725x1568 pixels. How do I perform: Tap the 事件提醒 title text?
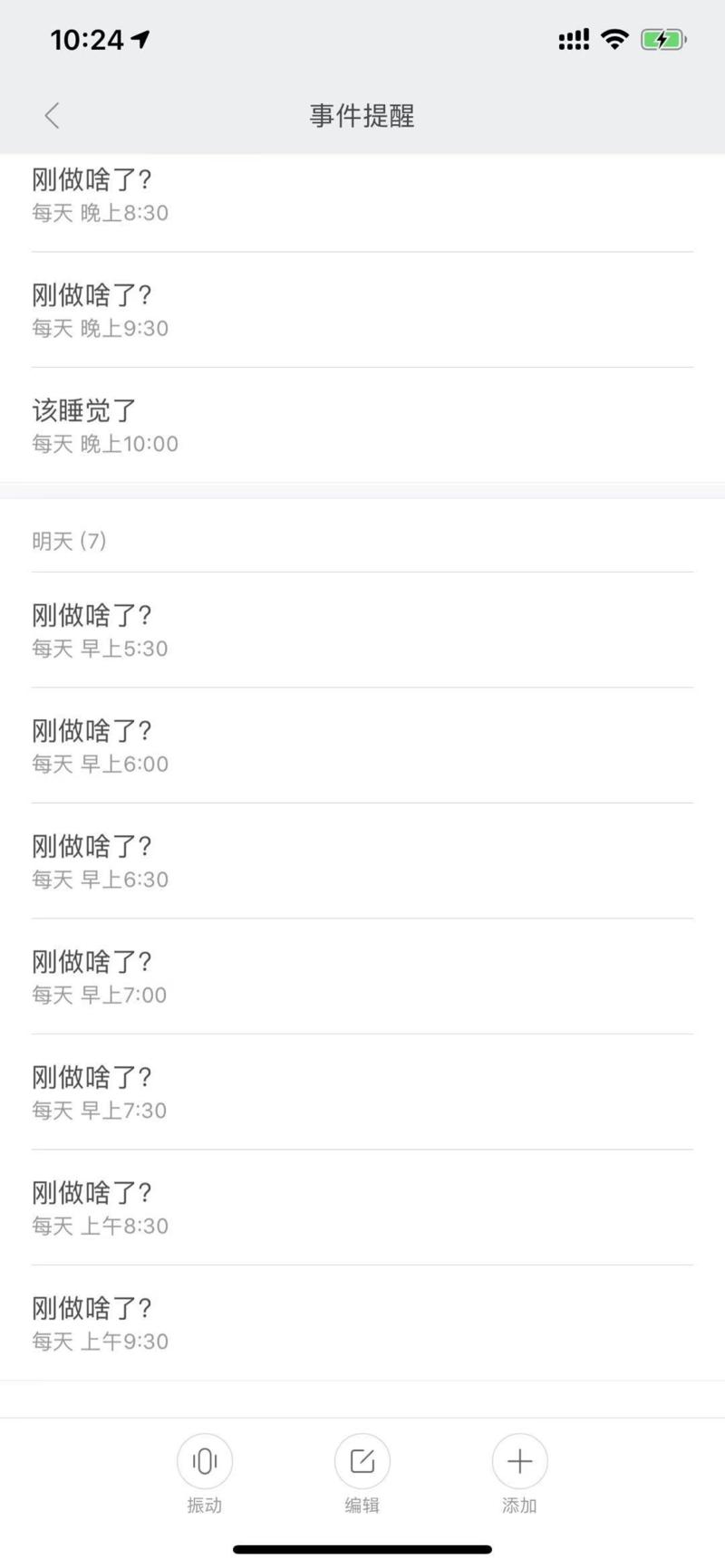[x=362, y=116]
